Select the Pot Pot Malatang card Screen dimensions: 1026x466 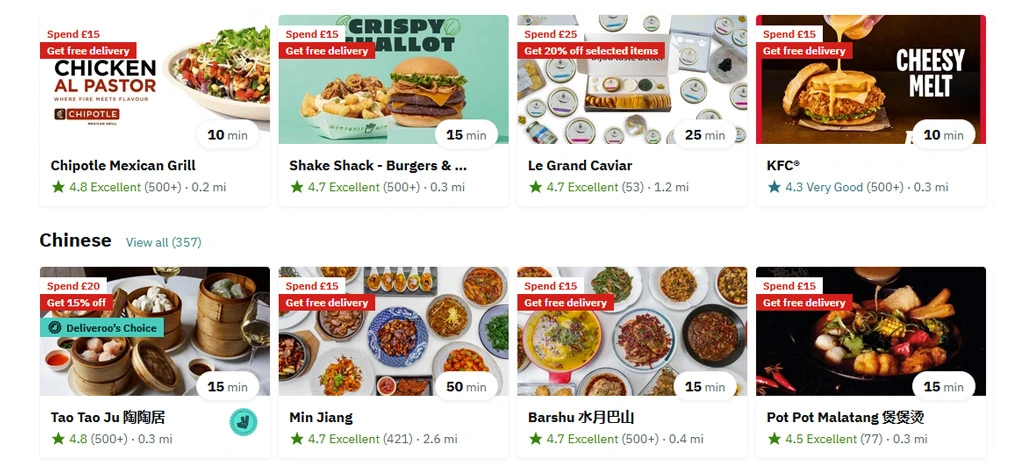pos(870,360)
